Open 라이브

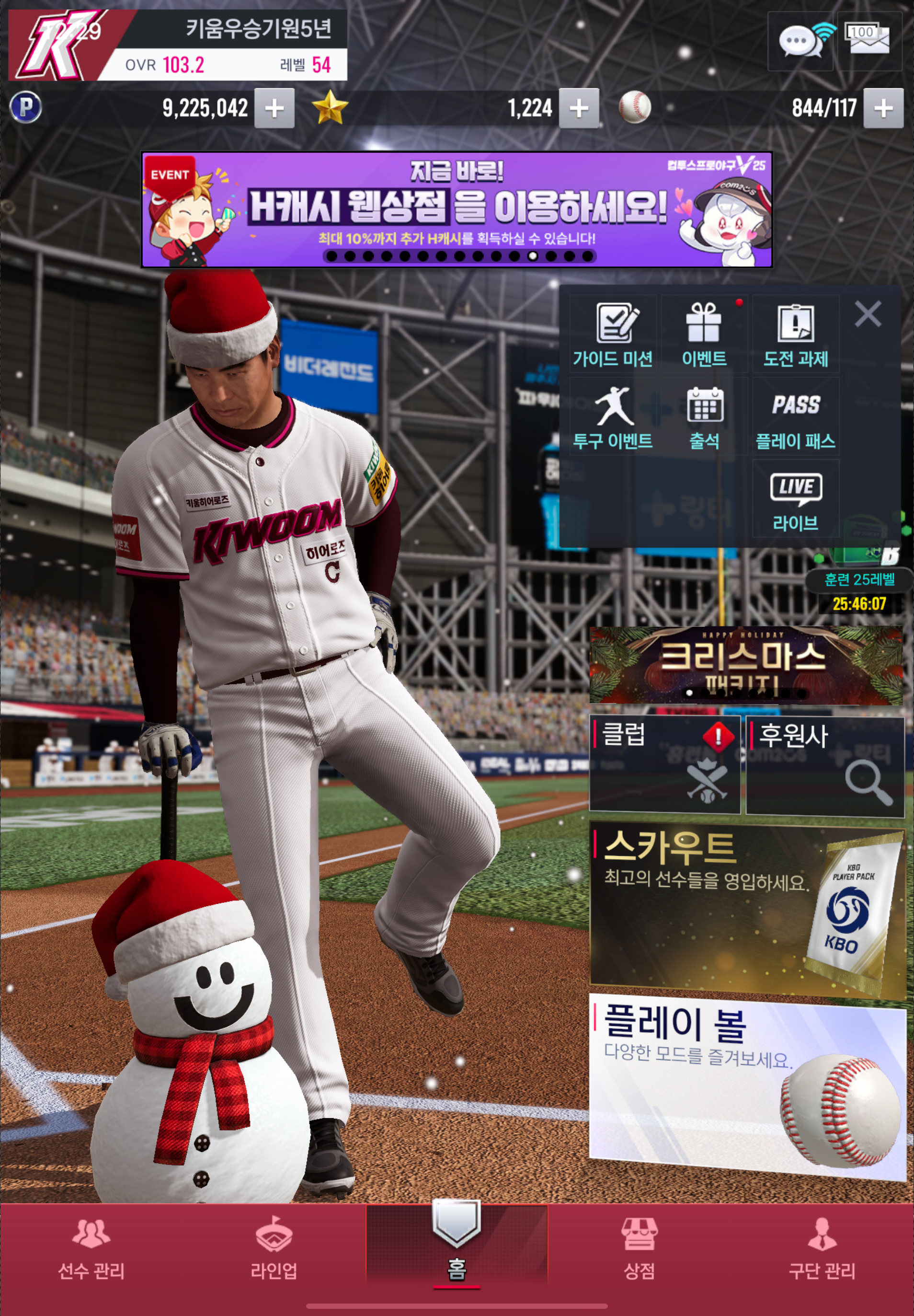coord(796,499)
